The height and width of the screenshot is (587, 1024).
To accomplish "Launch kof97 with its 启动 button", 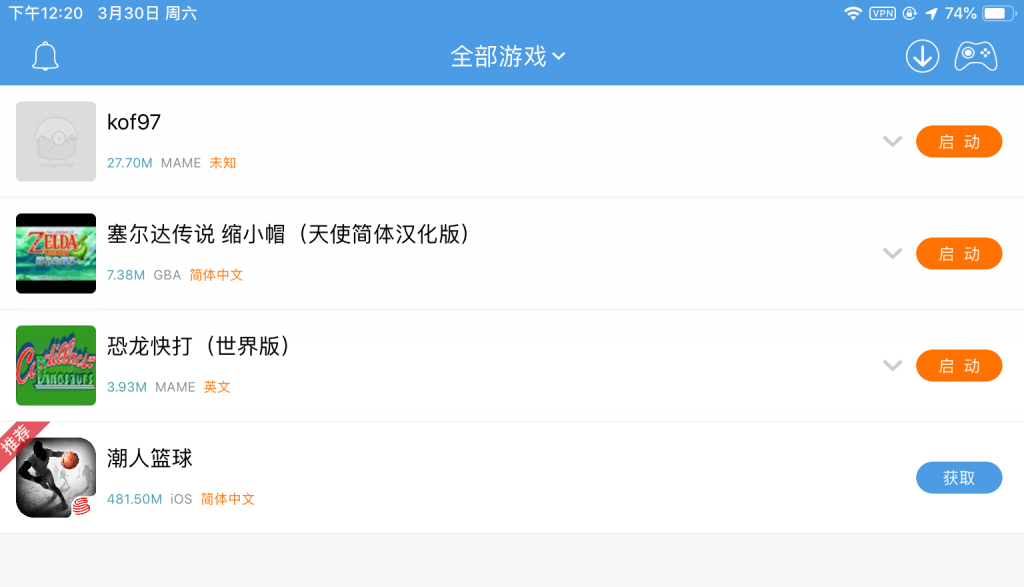I will tap(958, 142).
